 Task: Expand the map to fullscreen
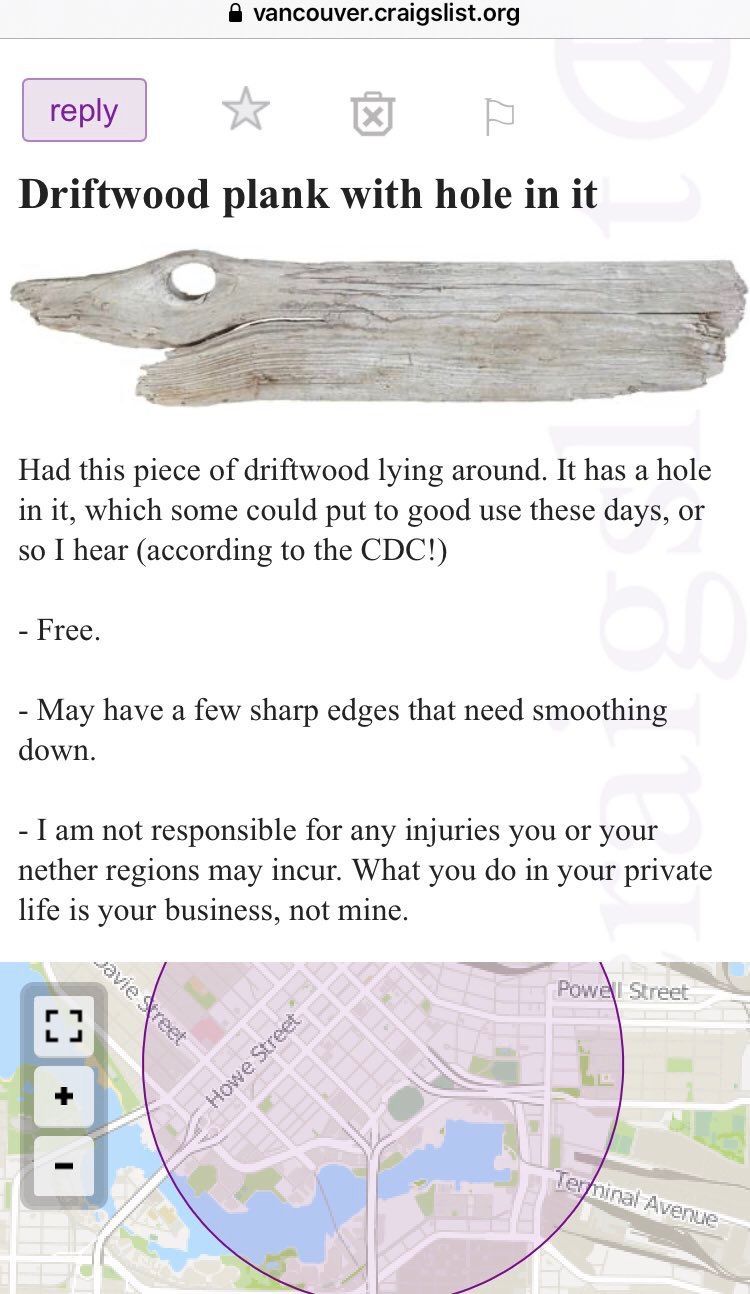point(64,1026)
